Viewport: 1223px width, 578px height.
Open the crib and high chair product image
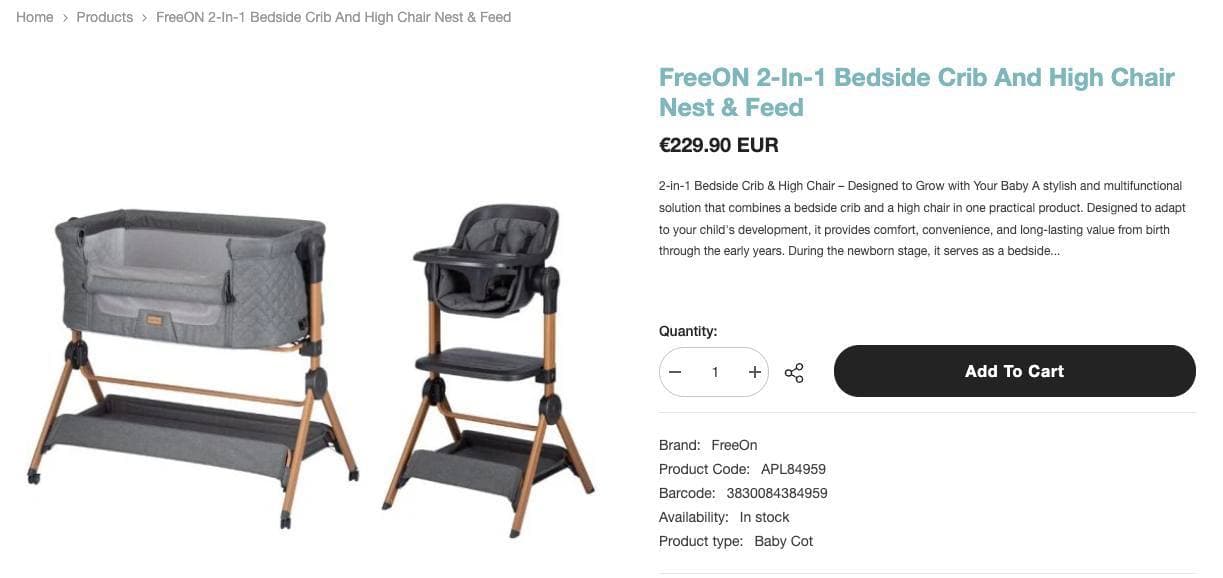coord(311,364)
